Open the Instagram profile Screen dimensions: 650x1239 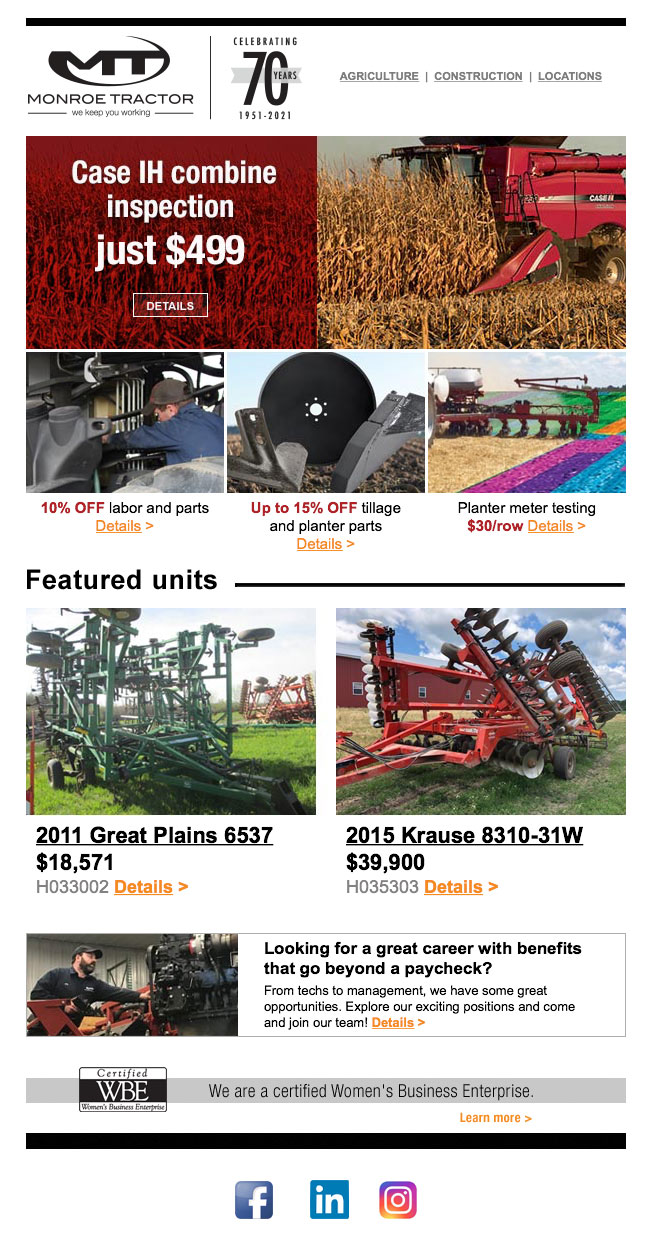[x=398, y=1199]
